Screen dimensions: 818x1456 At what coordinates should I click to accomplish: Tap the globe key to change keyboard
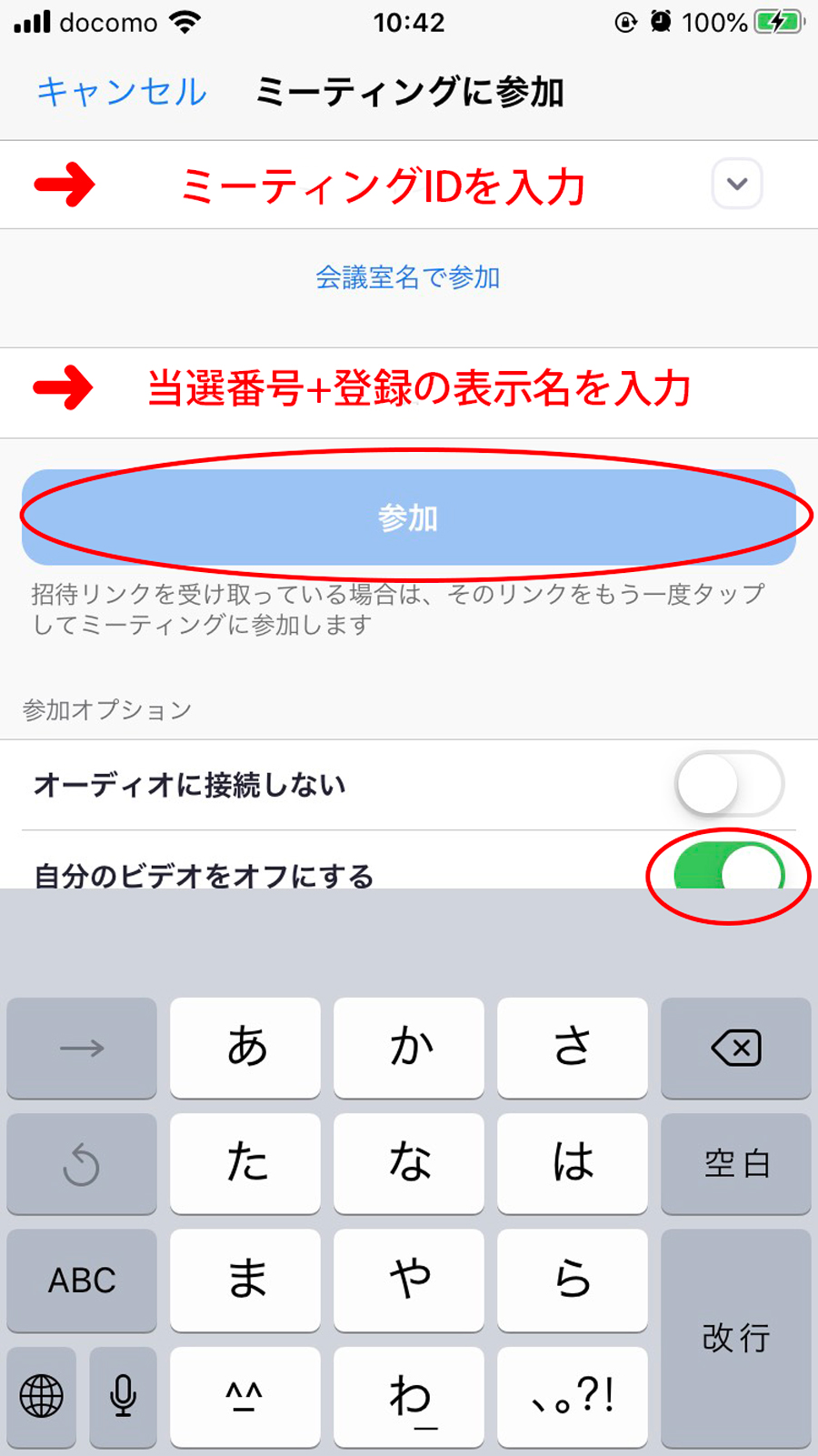pyautogui.click(x=42, y=1396)
